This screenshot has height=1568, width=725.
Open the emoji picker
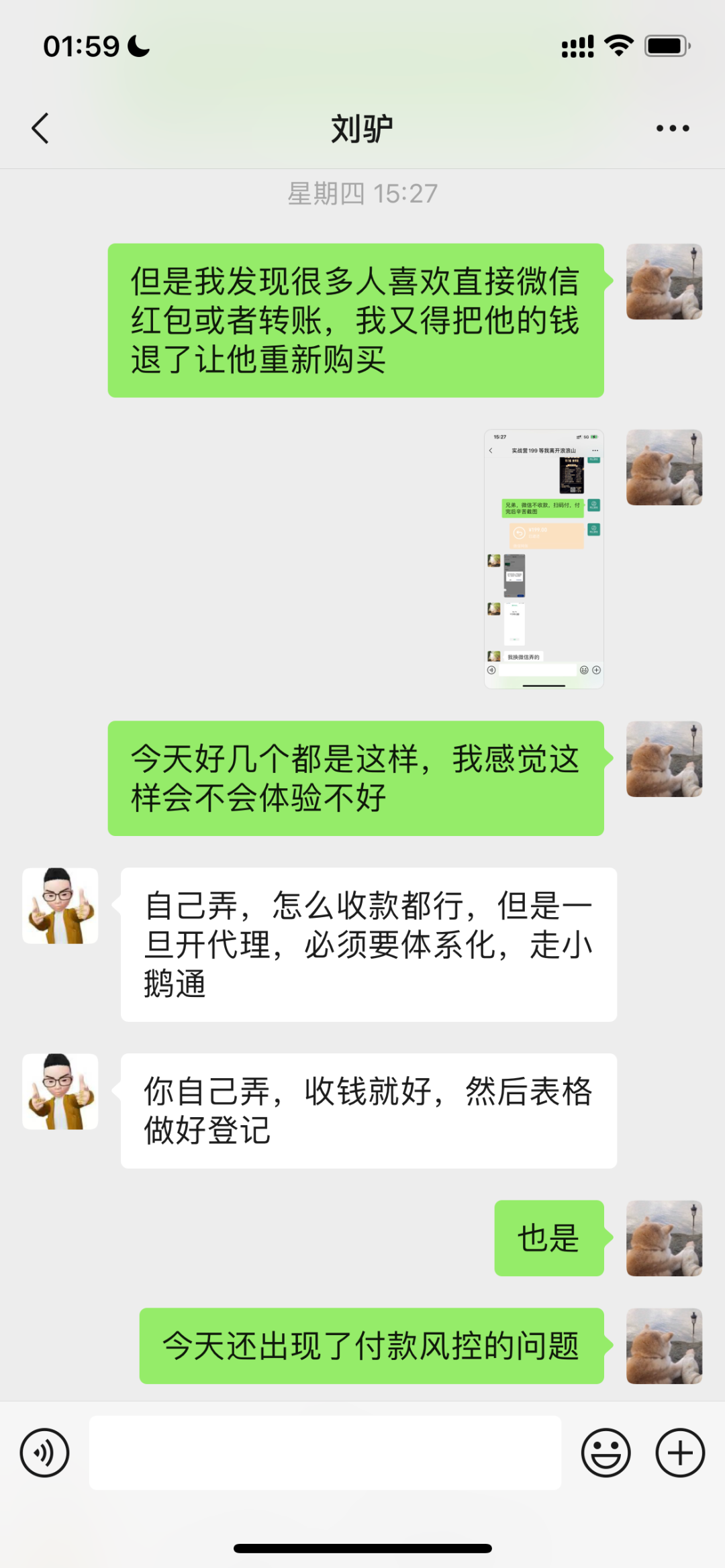(x=606, y=1453)
